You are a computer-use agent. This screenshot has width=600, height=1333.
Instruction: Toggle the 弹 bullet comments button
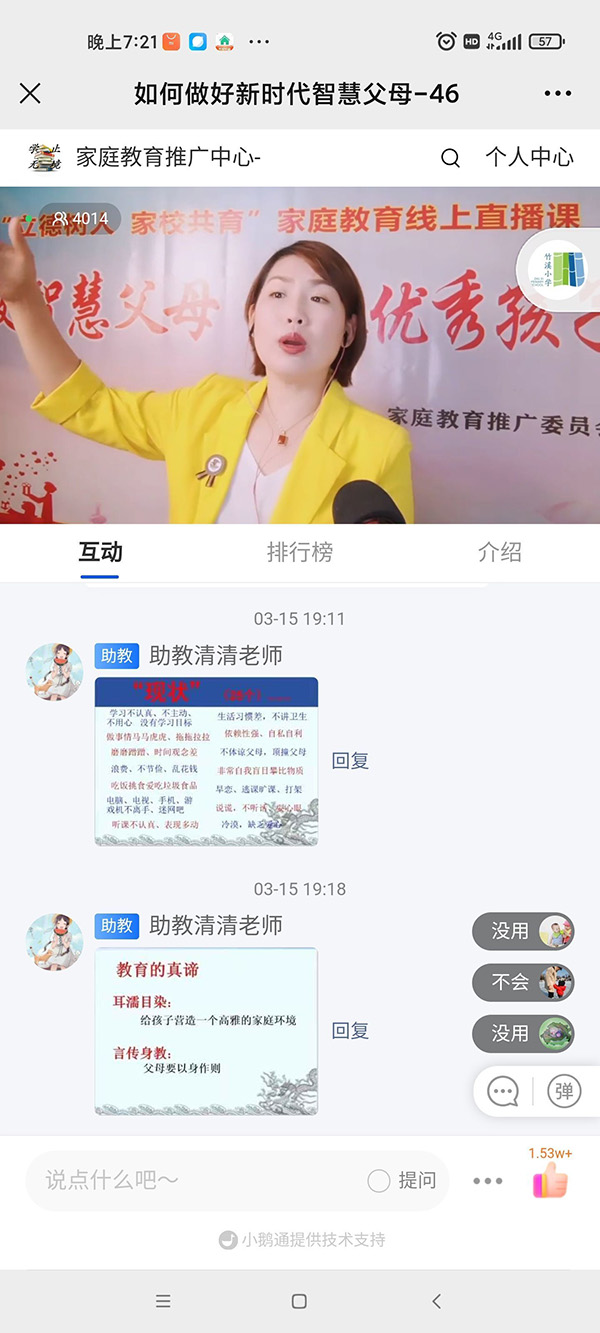point(564,1090)
